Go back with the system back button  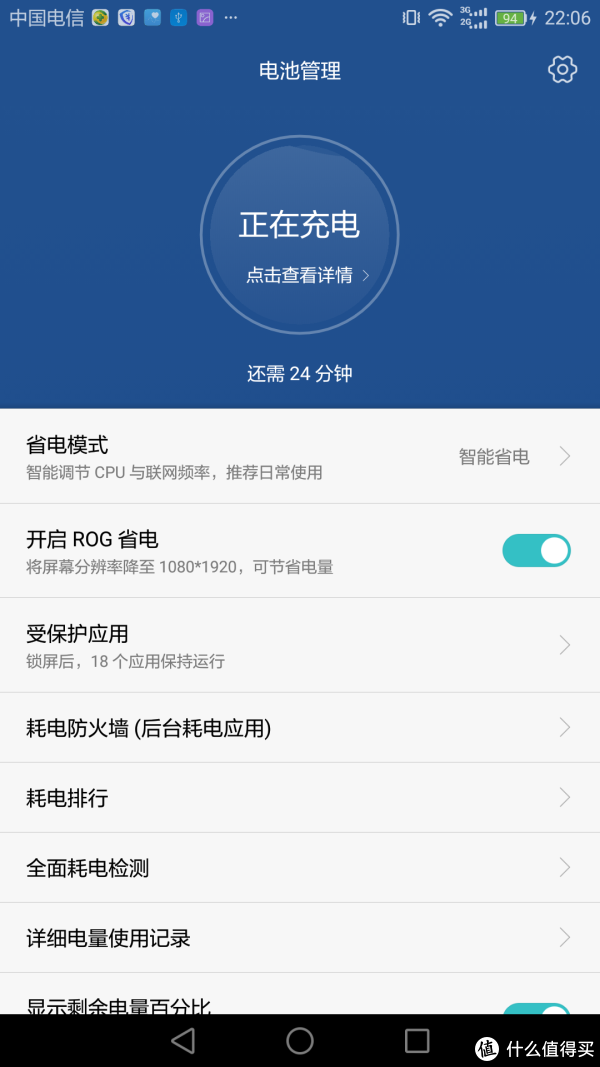tap(182, 1040)
